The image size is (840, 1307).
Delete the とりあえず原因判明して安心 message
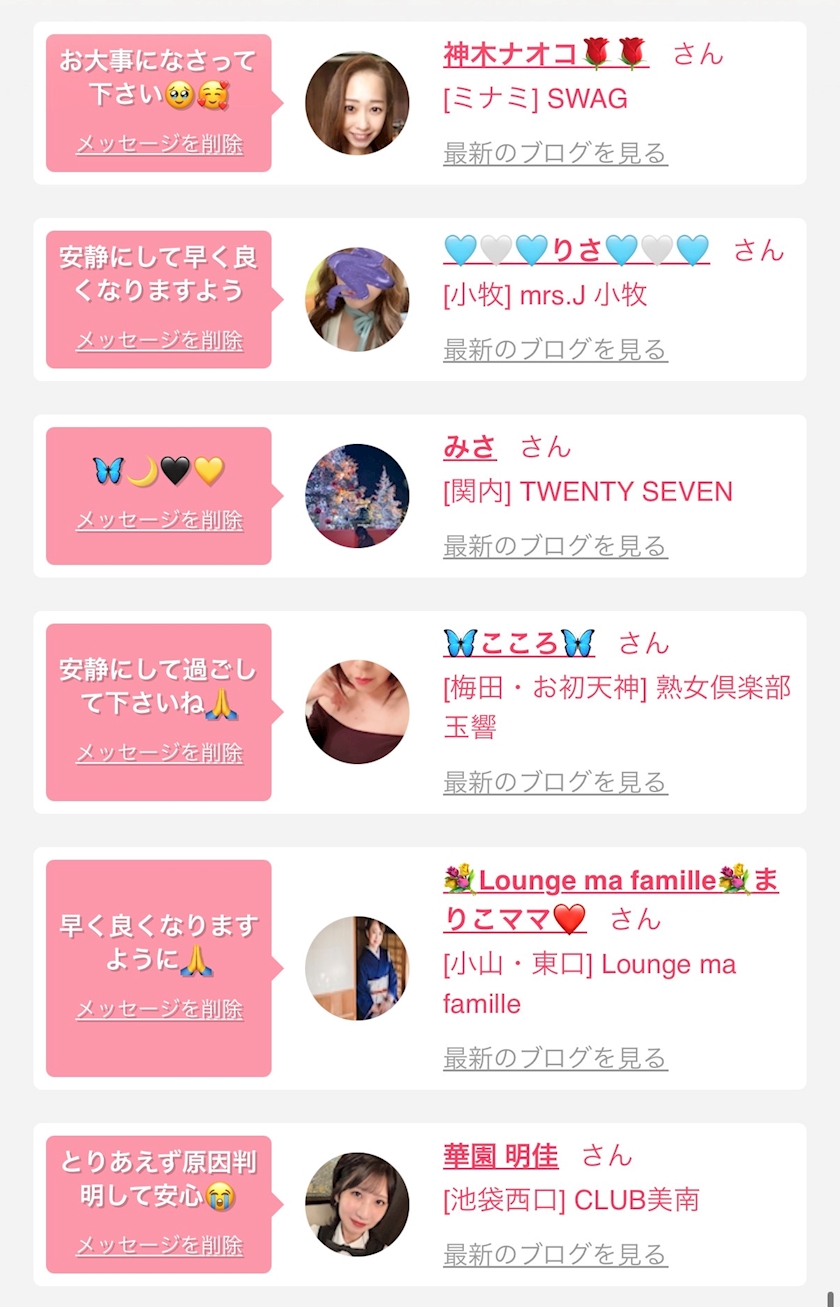[159, 1245]
